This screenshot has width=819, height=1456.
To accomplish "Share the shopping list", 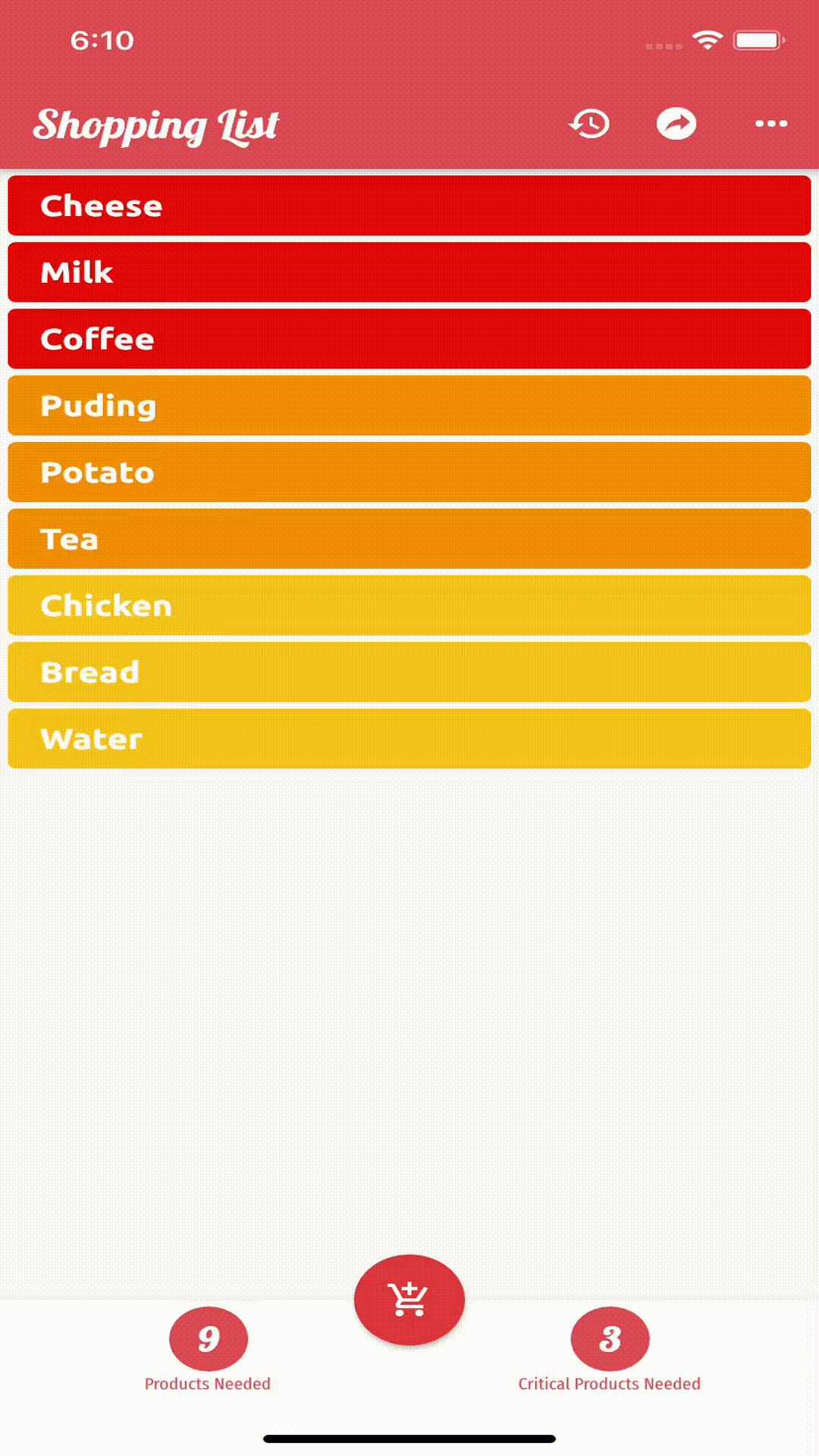I will (676, 124).
